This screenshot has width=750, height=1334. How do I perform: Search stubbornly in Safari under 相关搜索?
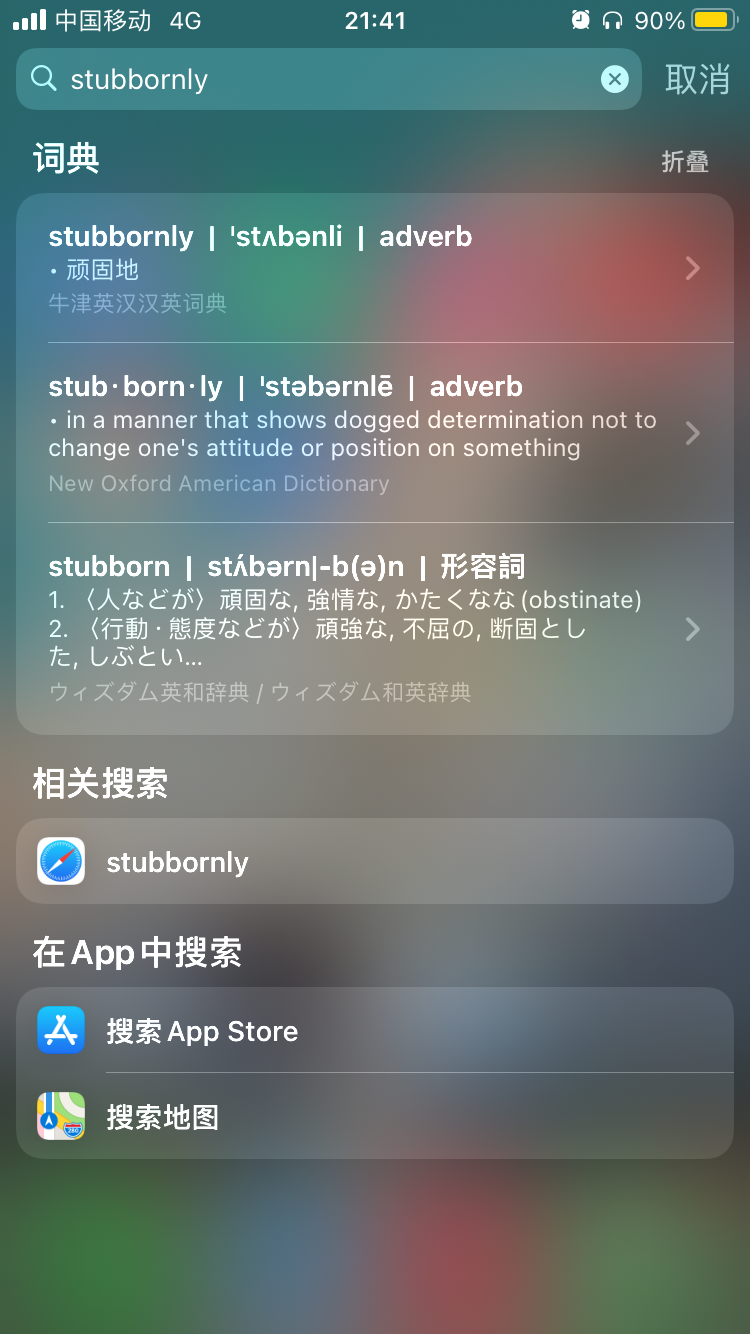pos(375,861)
